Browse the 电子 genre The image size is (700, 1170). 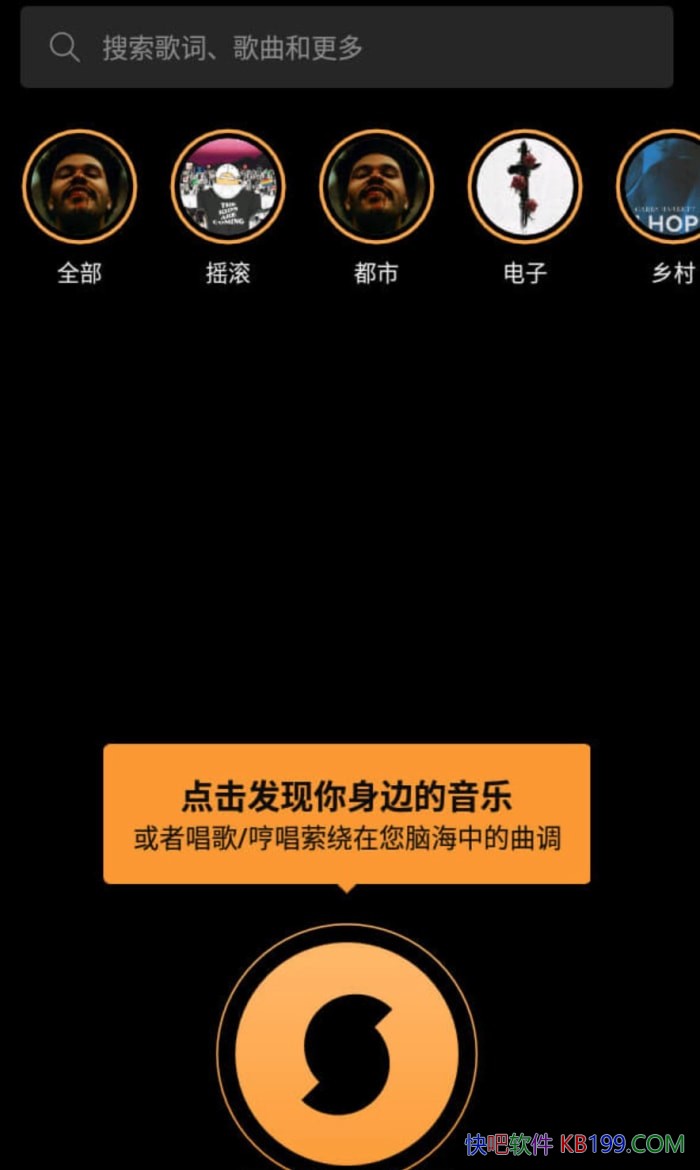click(524, 187)
